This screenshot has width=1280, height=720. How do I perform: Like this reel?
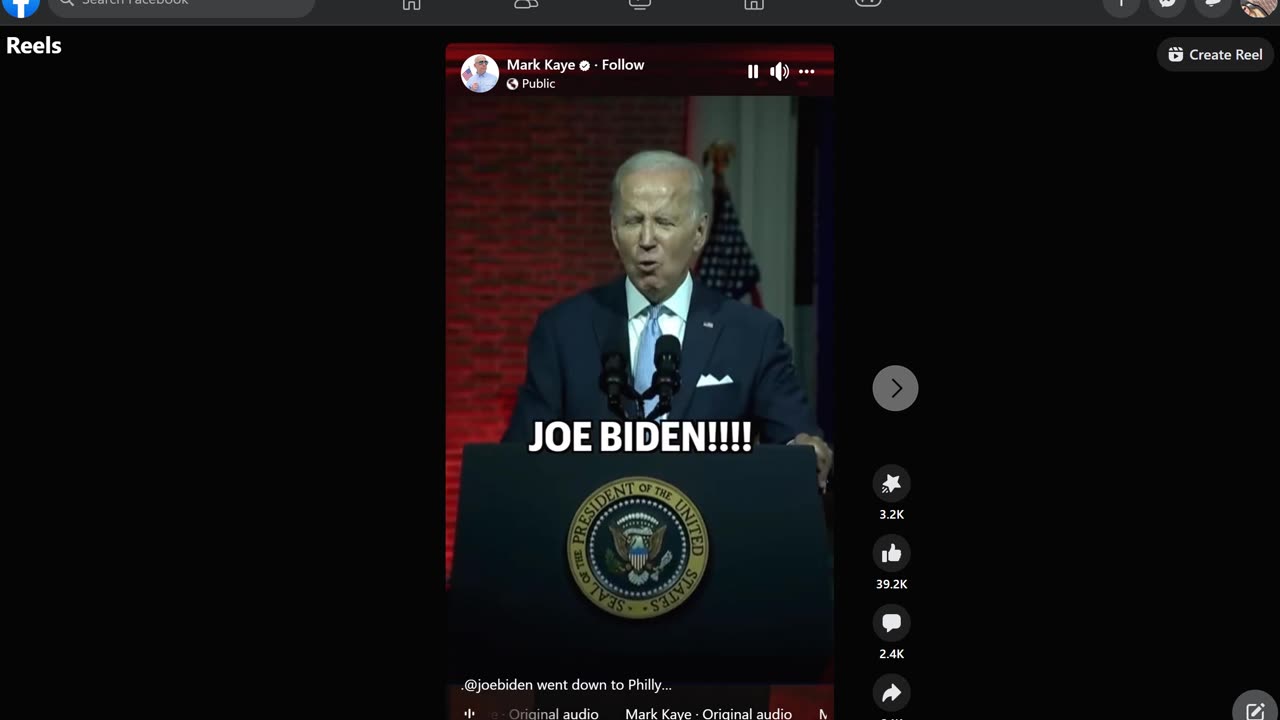pyautogui.click(x=891, y=553)
